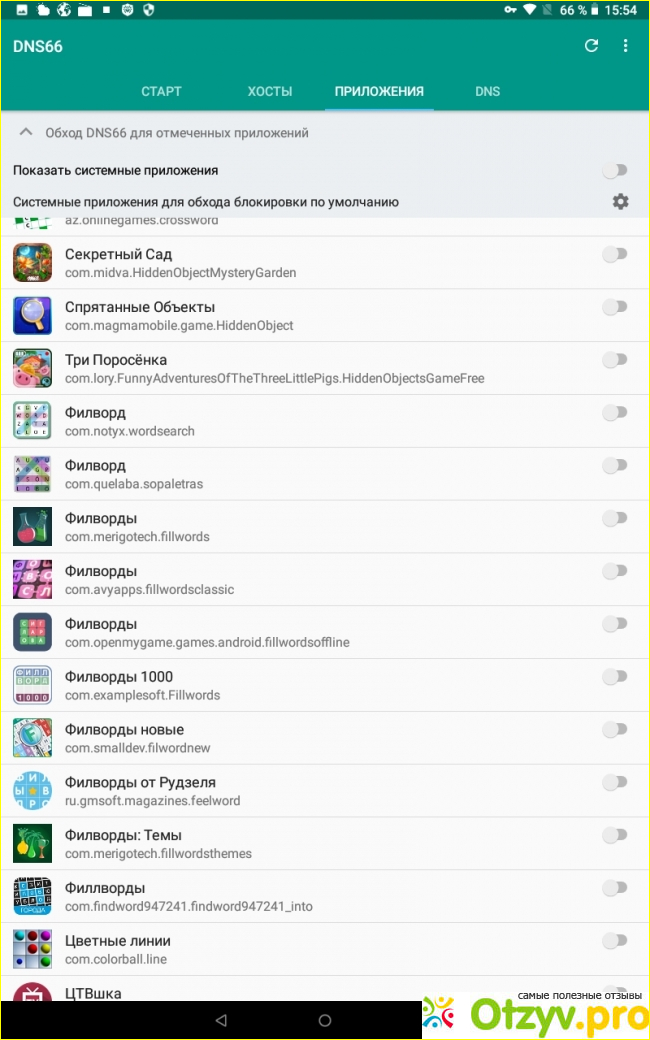Toggle bypass for Секретный Сад

614,254
